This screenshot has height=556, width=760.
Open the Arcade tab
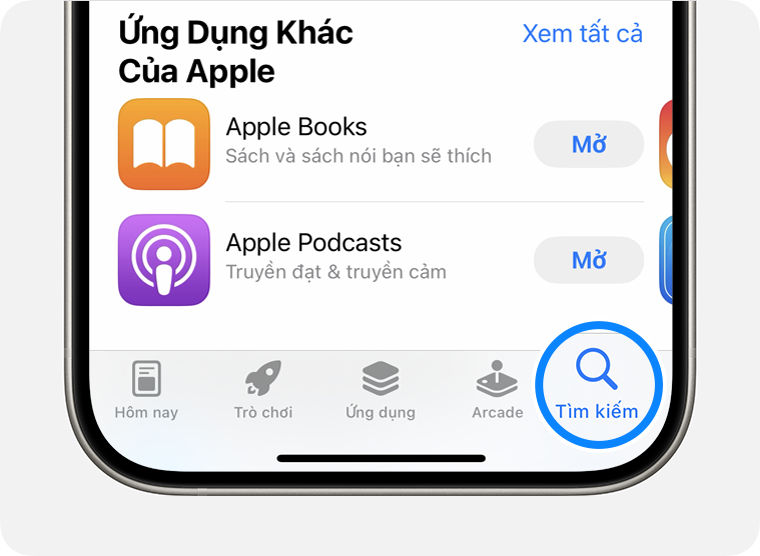tap(497, 391)
